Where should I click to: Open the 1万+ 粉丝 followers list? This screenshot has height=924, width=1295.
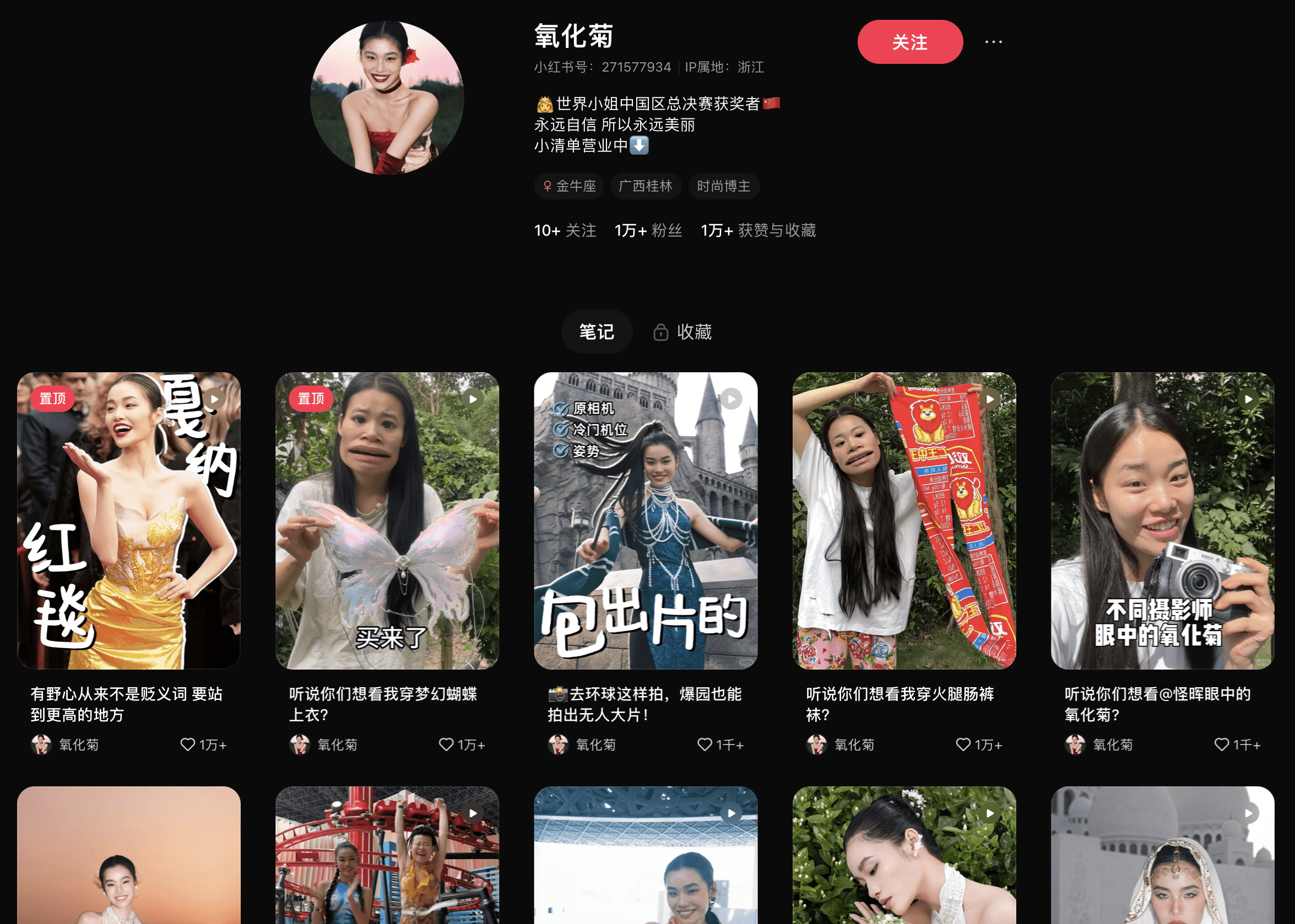click(x=648, y=230)
